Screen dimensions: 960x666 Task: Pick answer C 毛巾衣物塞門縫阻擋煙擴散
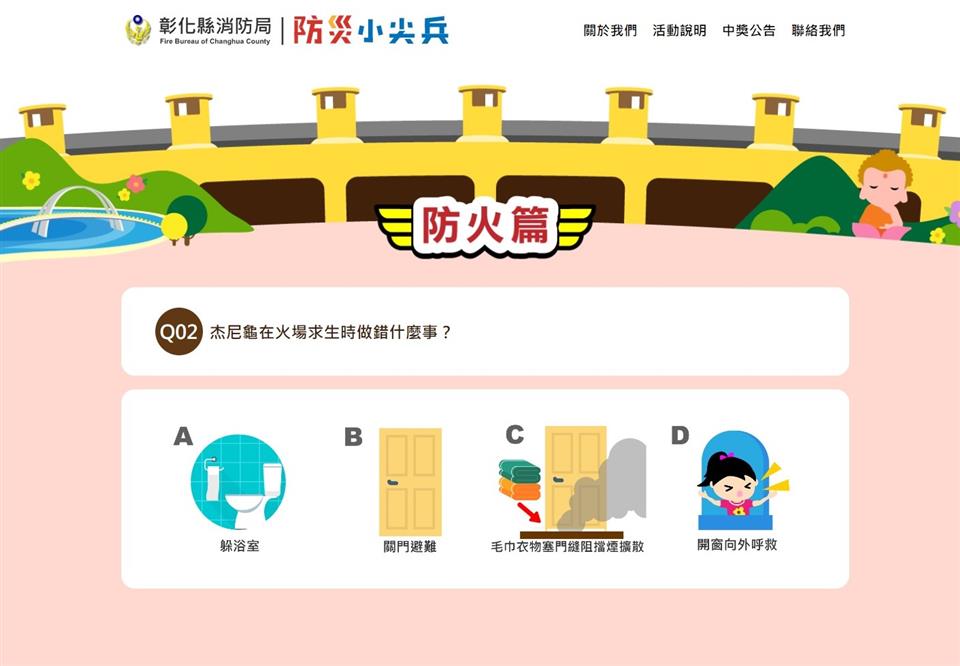pyautogui.click(x=568, y=484)
